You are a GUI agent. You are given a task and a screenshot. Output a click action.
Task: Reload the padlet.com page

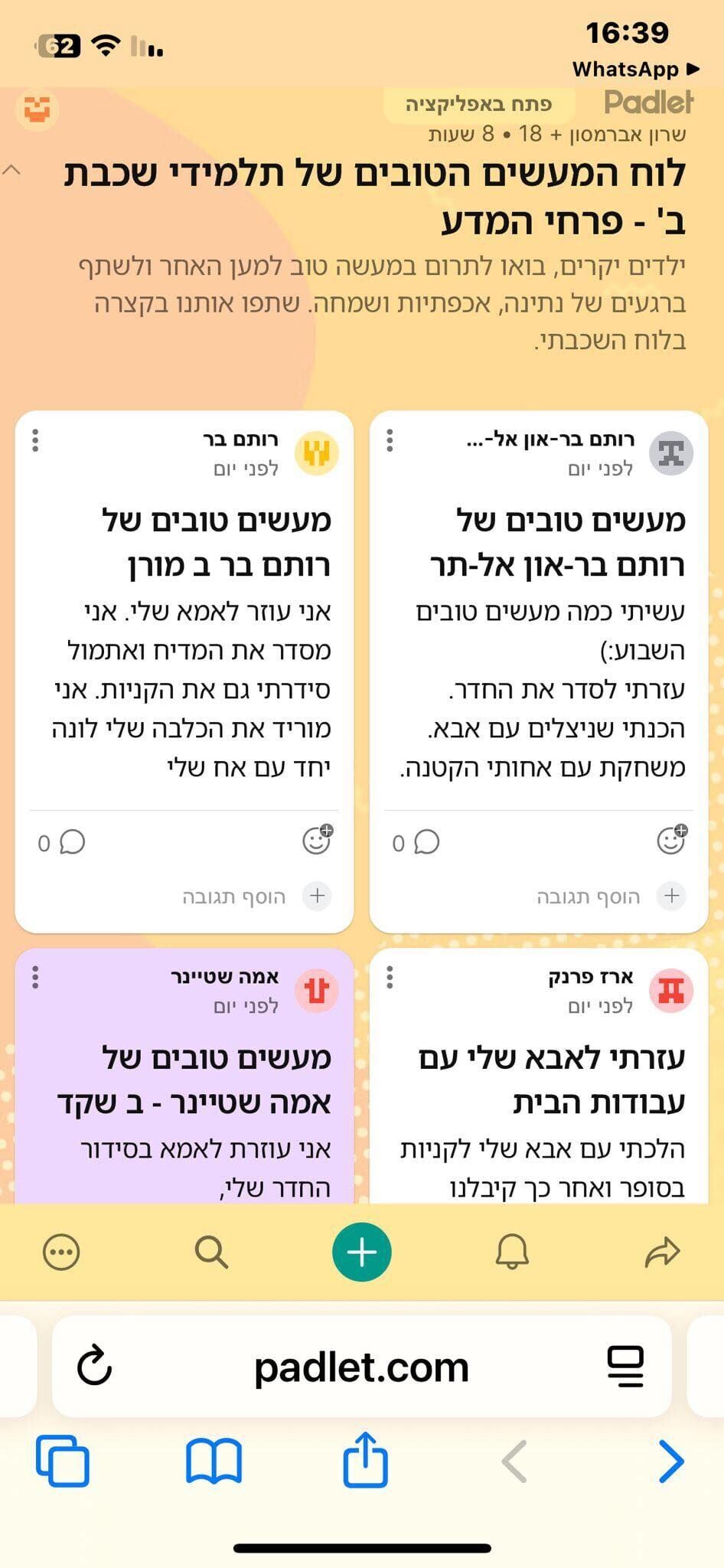[x=95, y=1367]
